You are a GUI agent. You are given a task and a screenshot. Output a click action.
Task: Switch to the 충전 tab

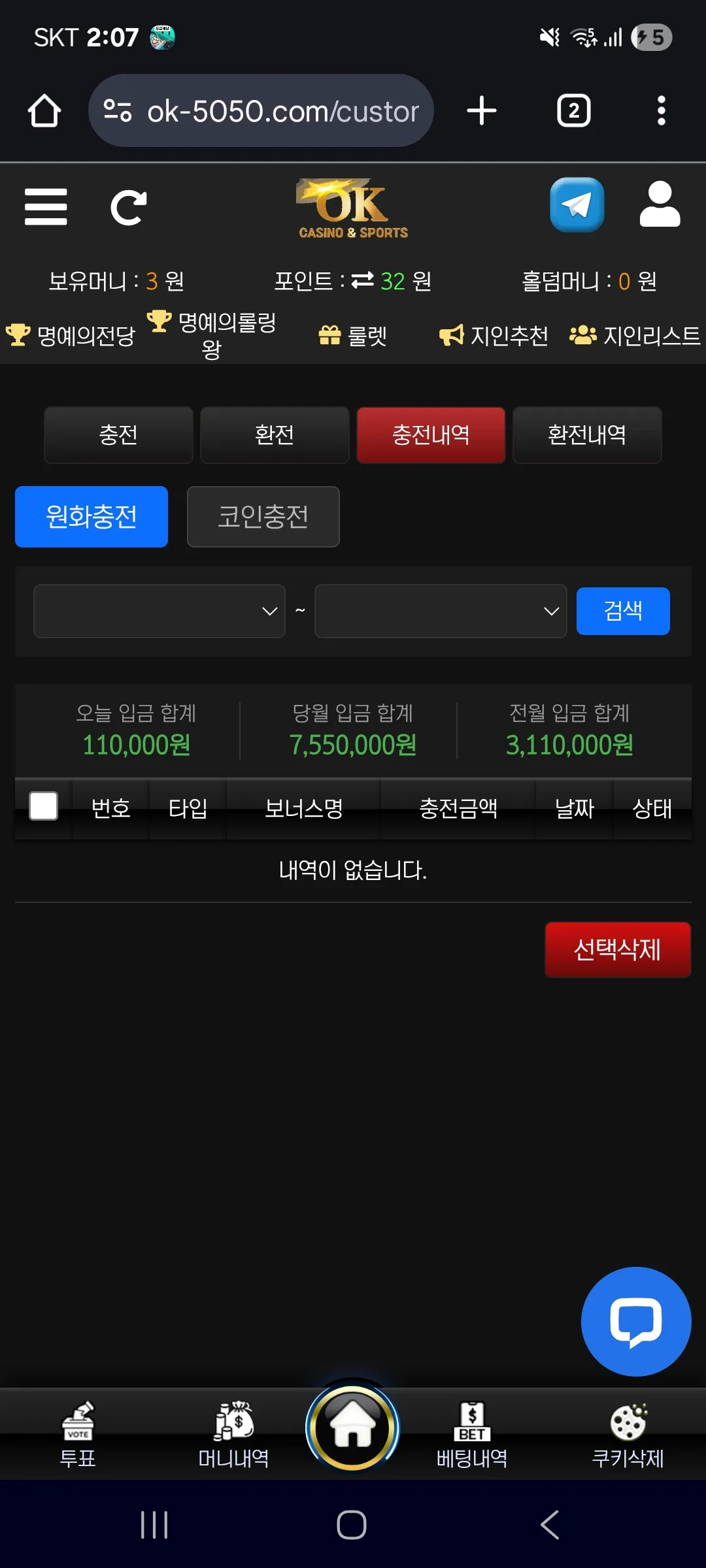pyautogui.click(x=118, y=435)
